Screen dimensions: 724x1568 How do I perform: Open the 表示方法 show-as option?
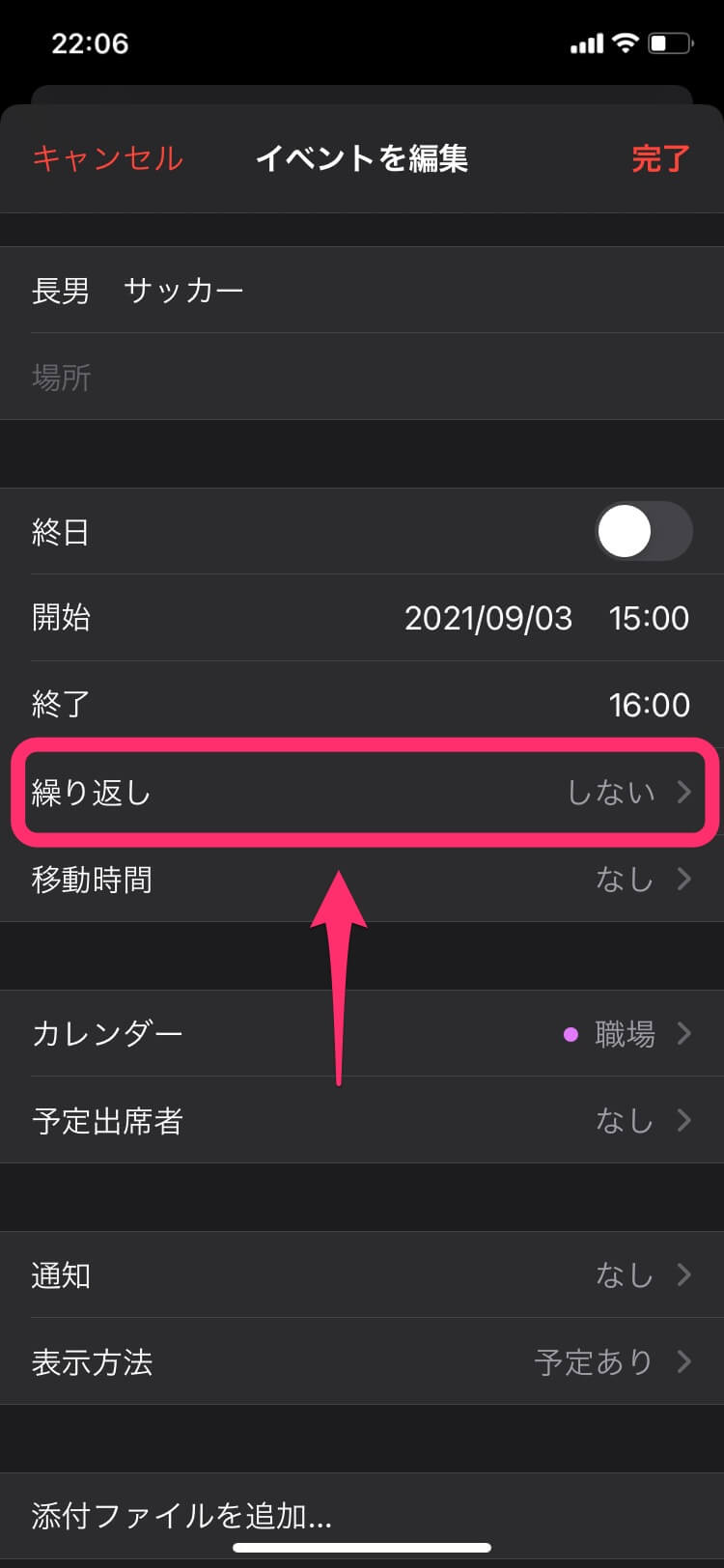362,1361
